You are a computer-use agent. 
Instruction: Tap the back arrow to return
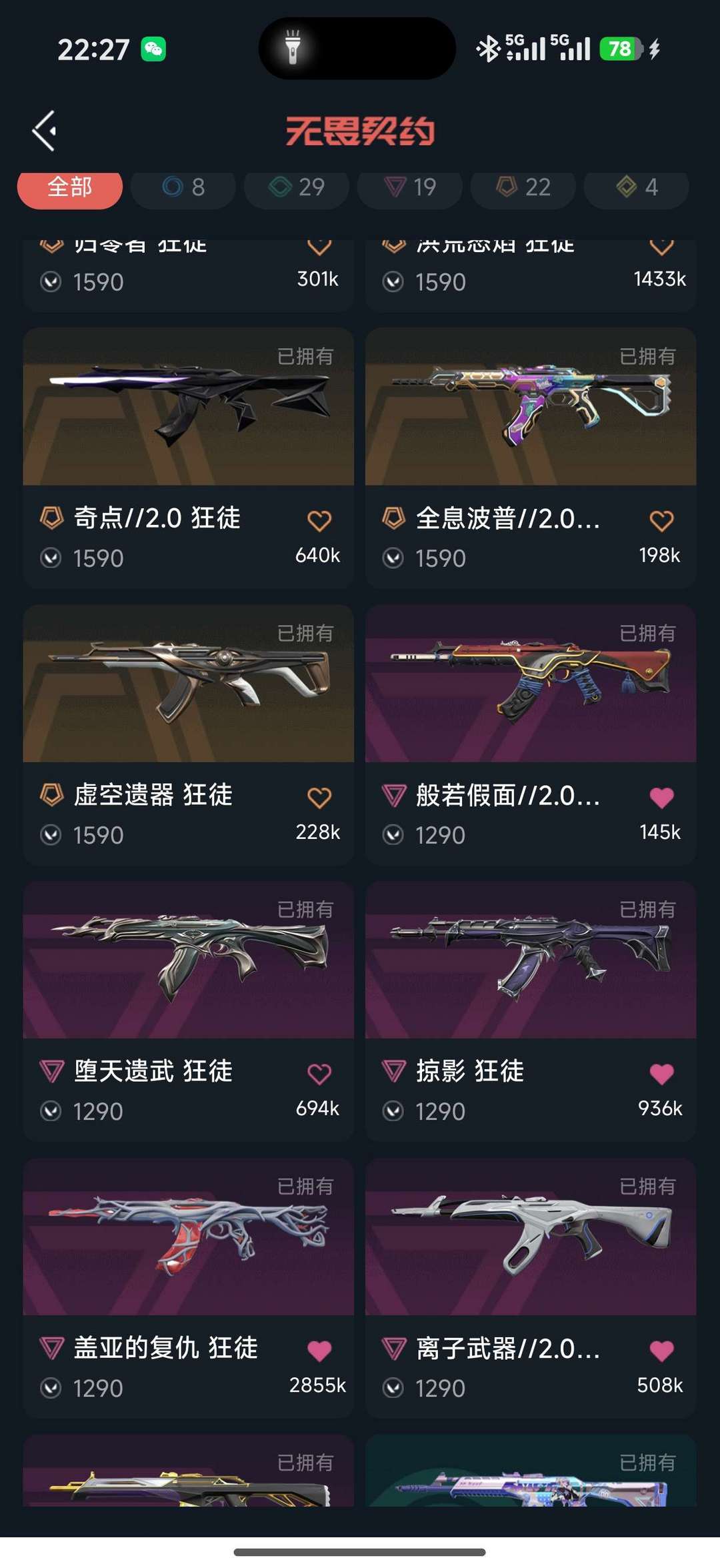44,131
